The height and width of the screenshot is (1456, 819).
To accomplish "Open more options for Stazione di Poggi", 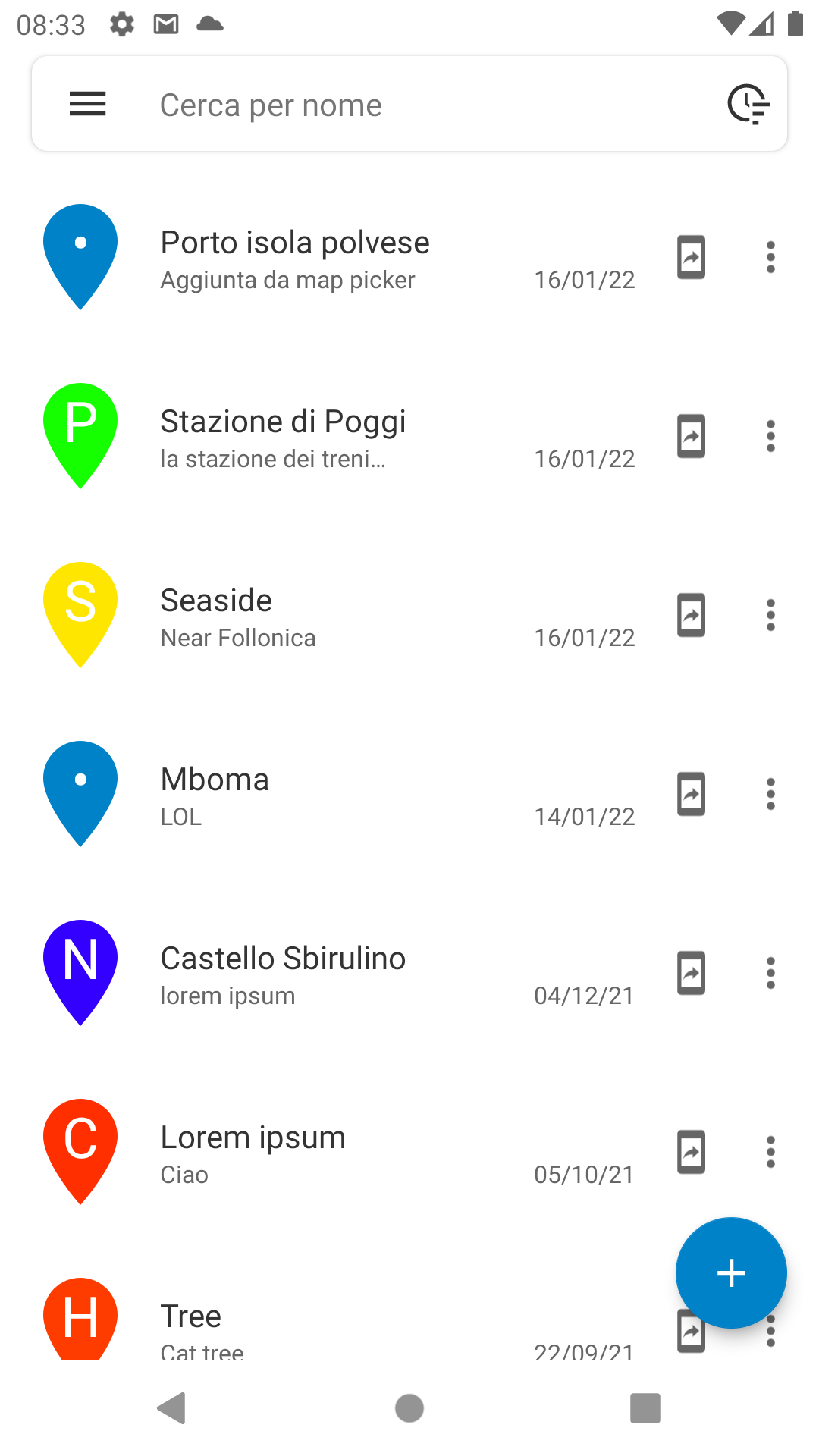I will coord(770,437).
